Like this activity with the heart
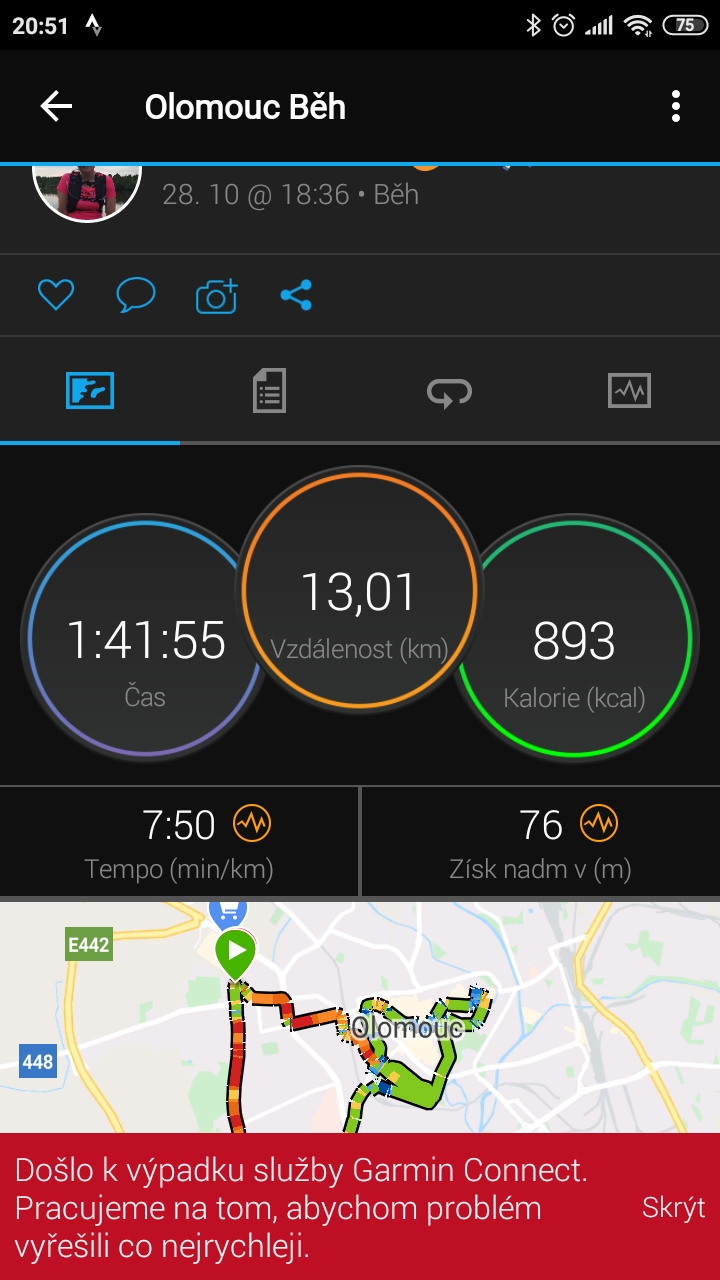This screenshot has width=720, height=1280. [56, 295]
